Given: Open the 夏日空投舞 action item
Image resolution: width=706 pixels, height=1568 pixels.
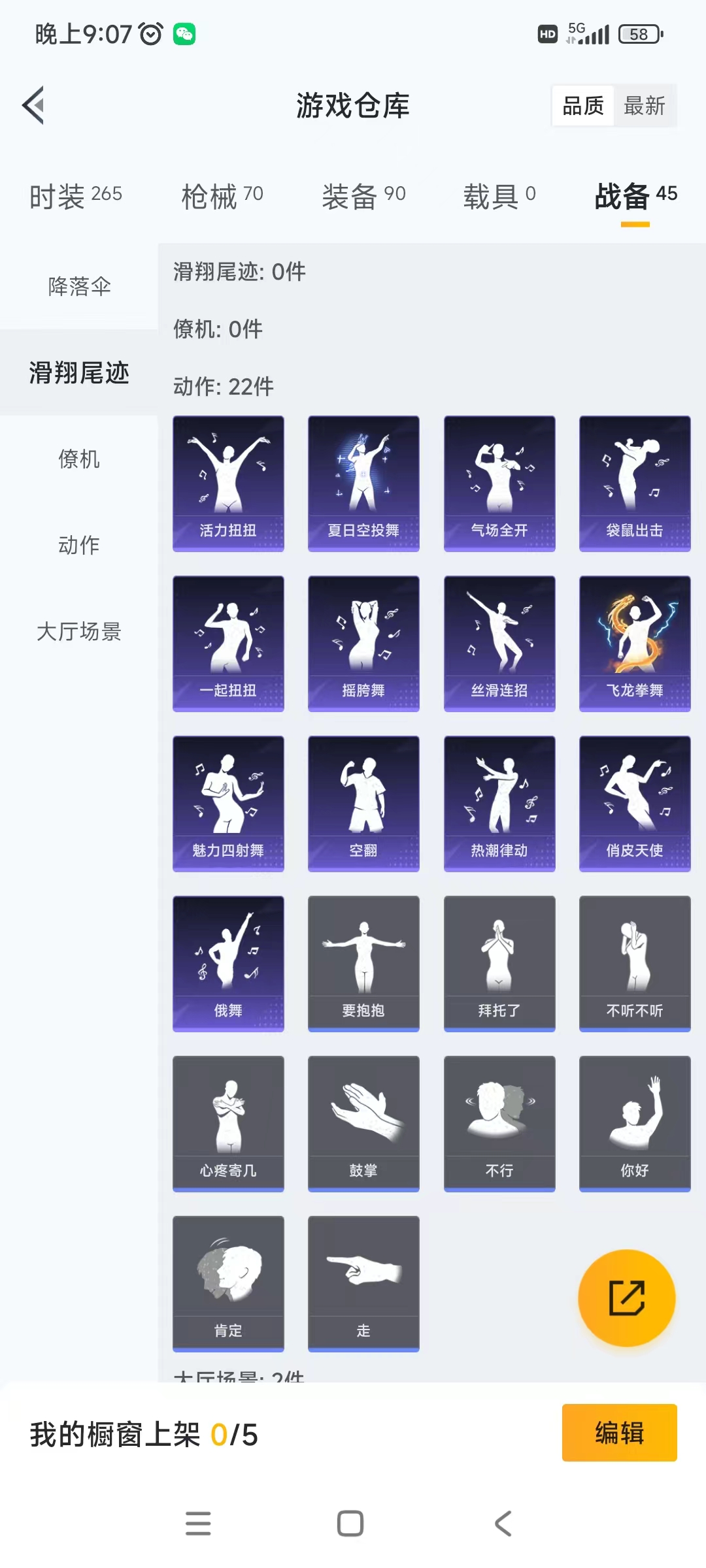Looking at the screenshot, I should pos(363,483).
